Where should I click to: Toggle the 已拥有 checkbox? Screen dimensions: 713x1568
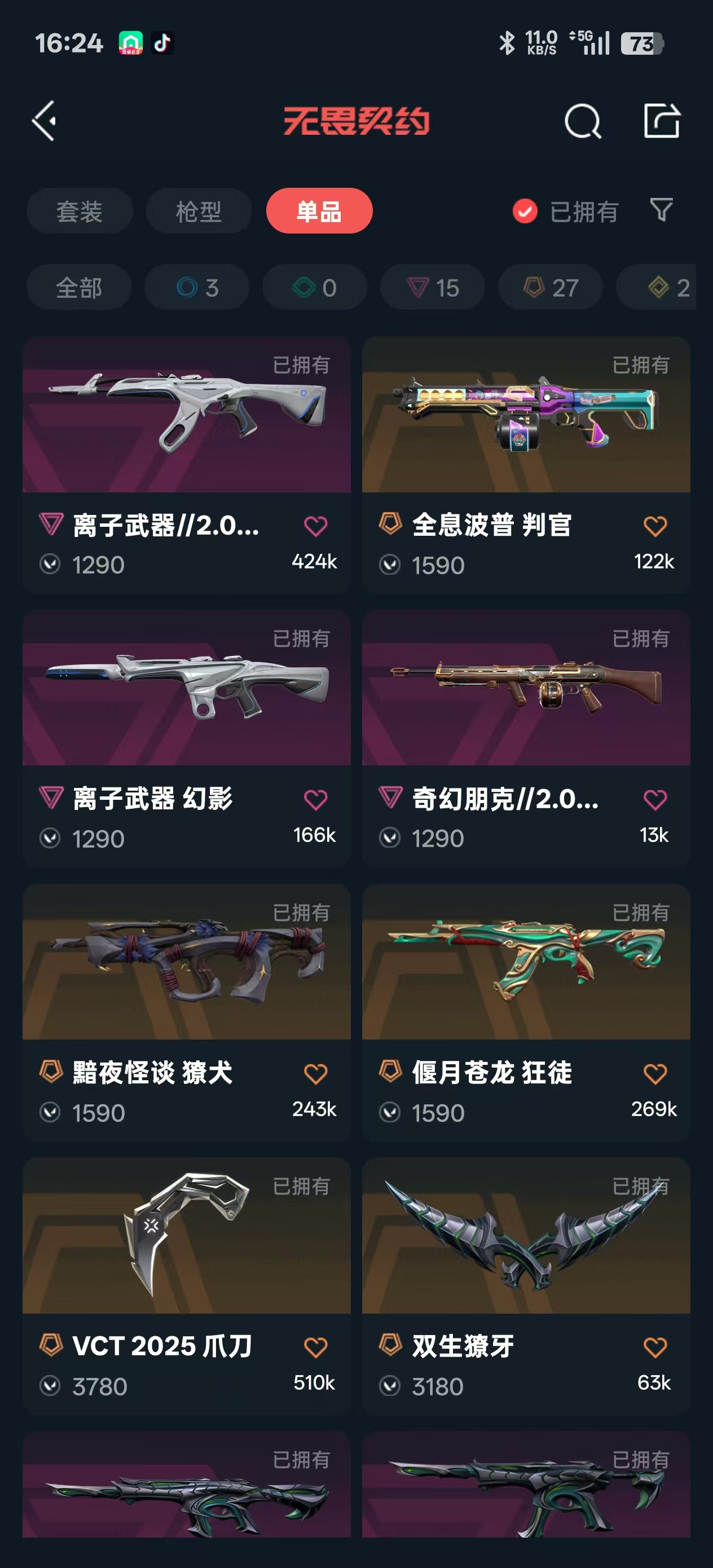pyautogui.click(x=525, y=211)
